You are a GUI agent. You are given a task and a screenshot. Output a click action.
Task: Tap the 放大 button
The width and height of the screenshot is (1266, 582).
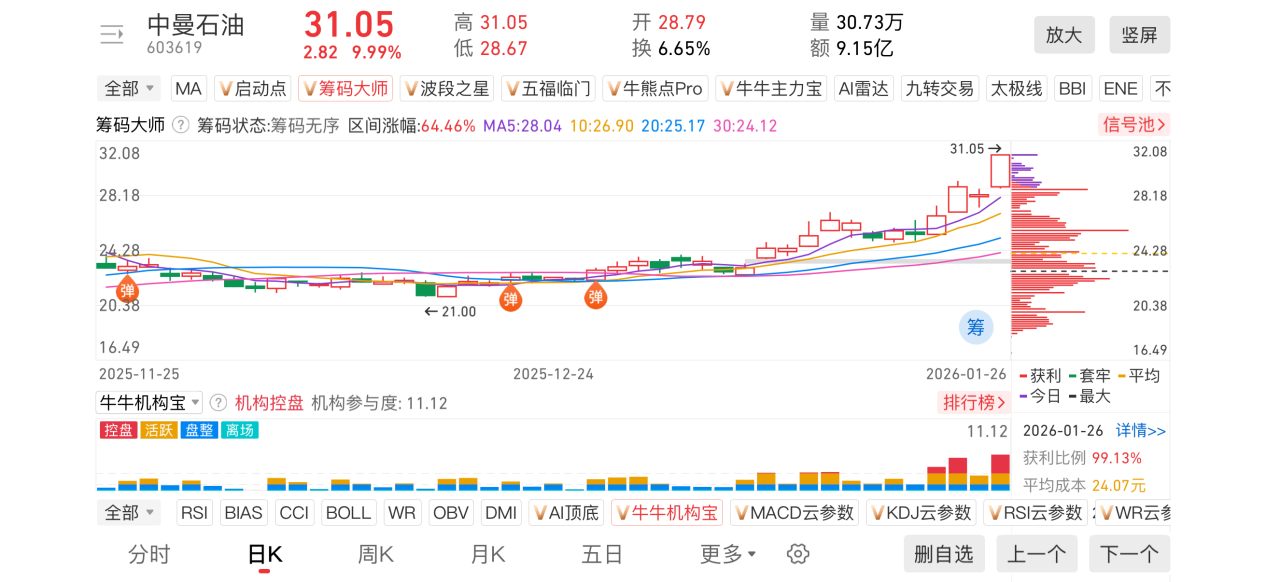pyautogui.click(x=1064, y=35)
